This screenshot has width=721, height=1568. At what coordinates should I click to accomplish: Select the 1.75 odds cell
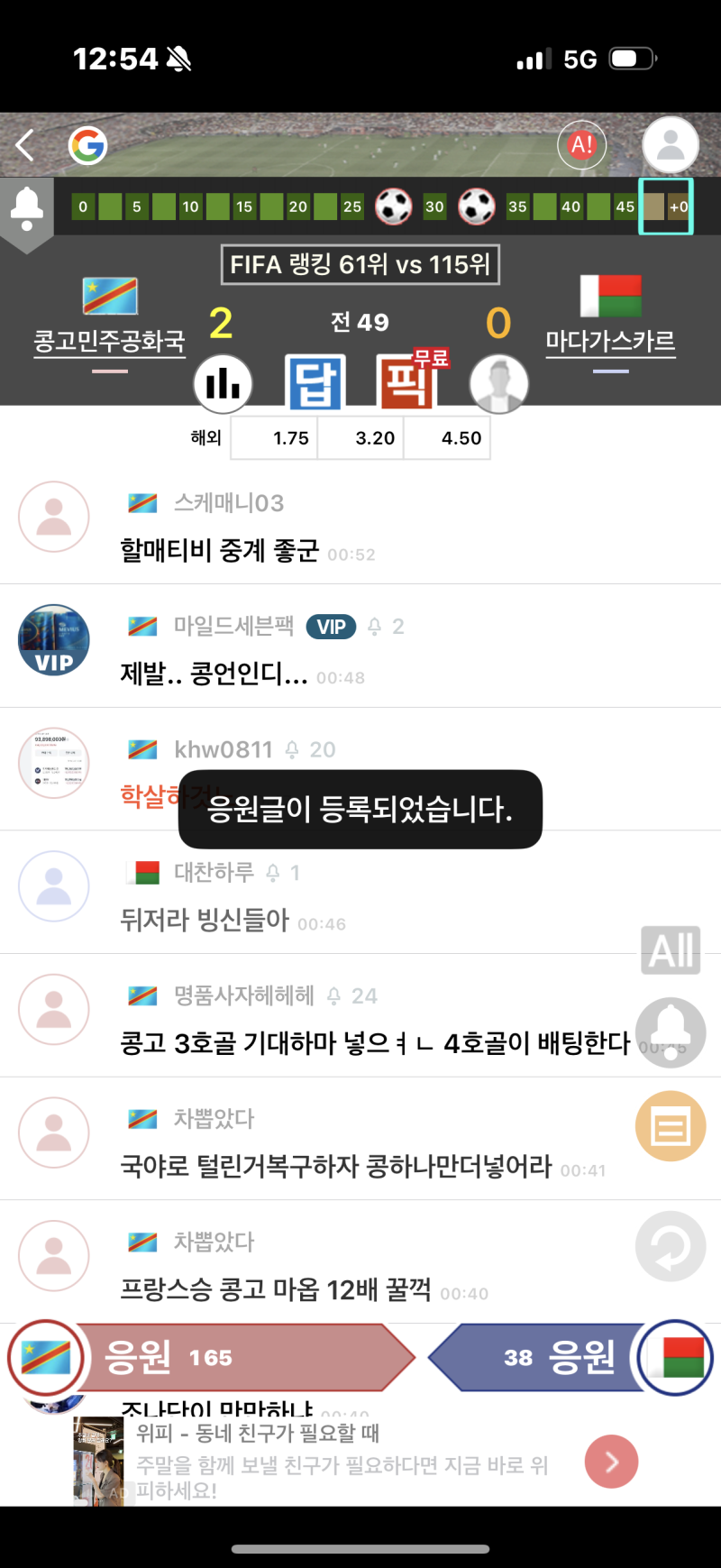click(x=290, y=438)
